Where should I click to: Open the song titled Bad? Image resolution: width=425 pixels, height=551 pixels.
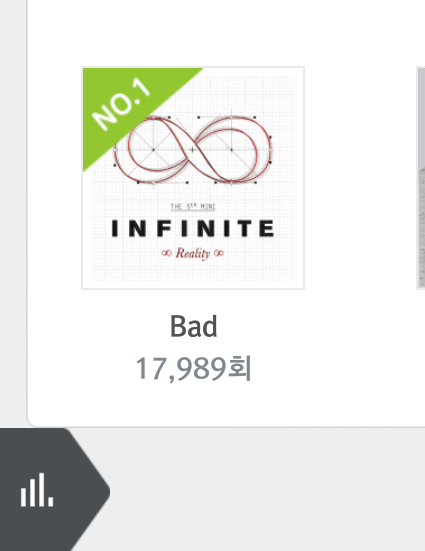[x=193, y=326]
